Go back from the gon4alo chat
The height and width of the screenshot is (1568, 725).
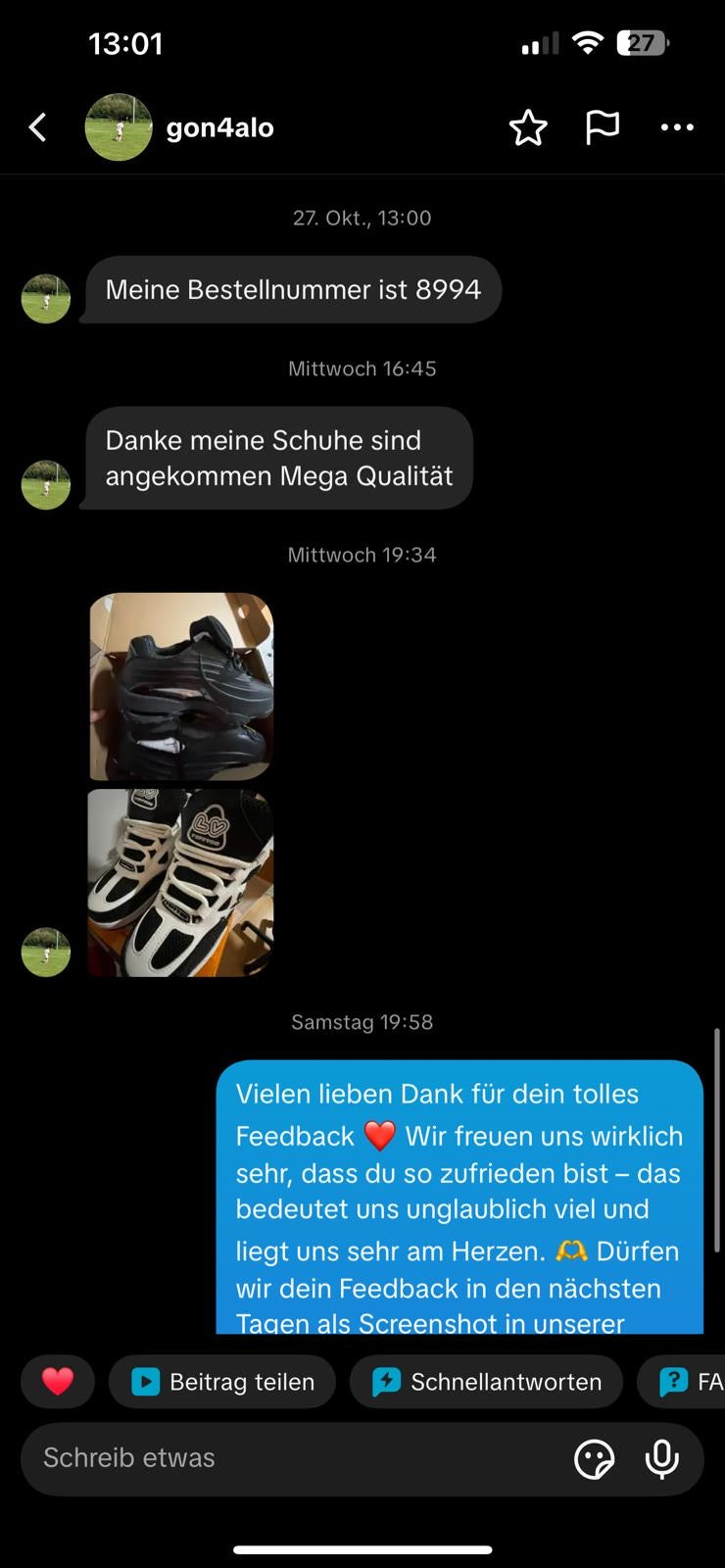(x=37, y=127)
